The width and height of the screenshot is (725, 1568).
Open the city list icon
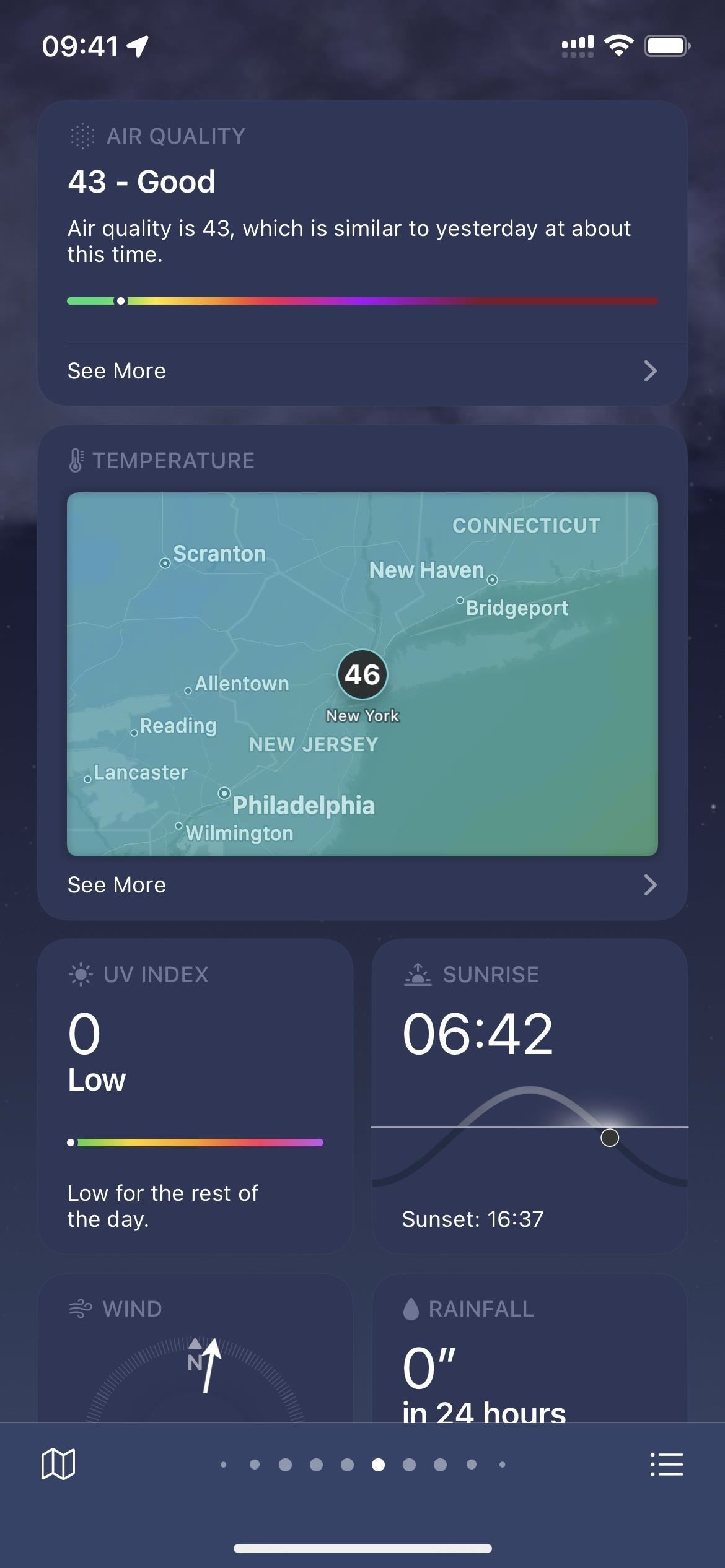coord(667,1464)
